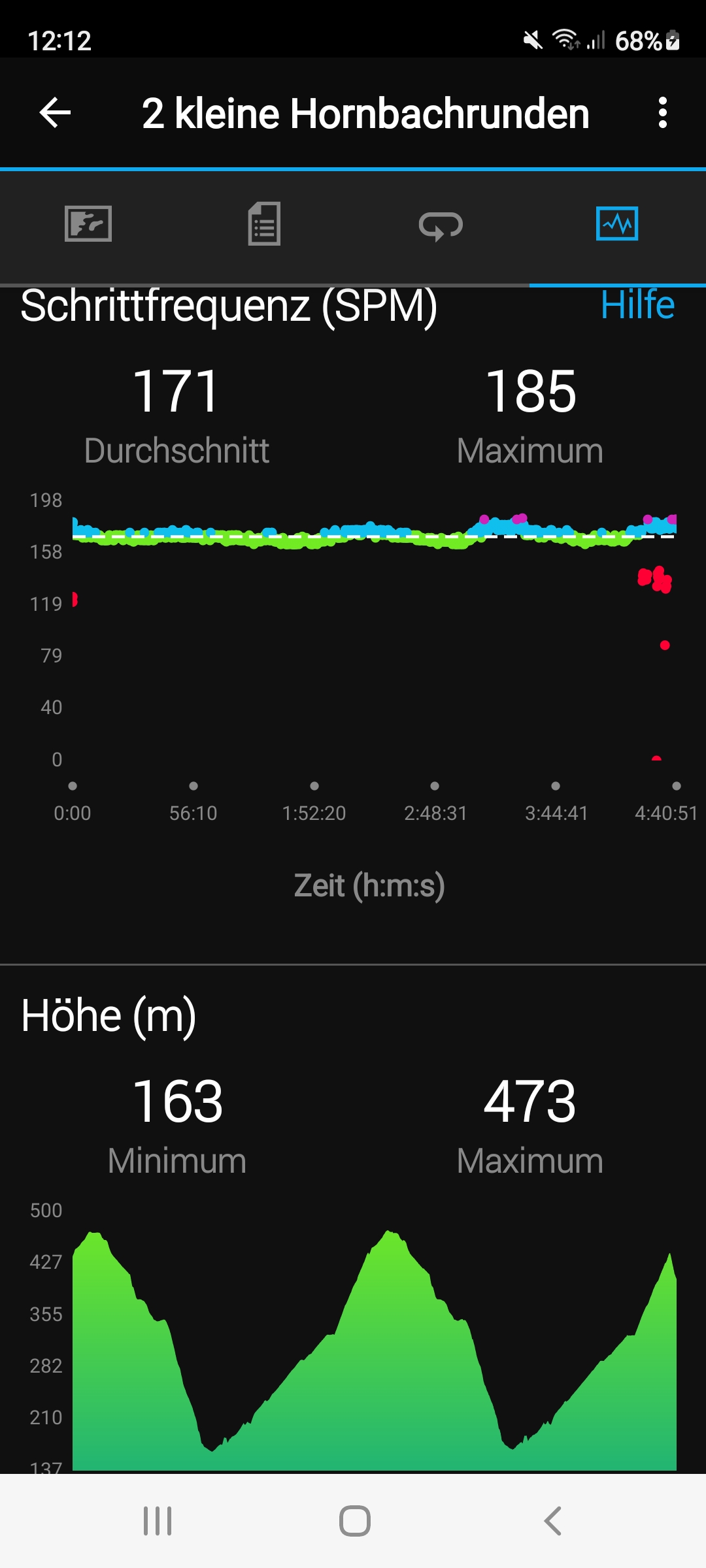Tap the system home button
Screen dimensions: 706x1568
pos(354,1521)
